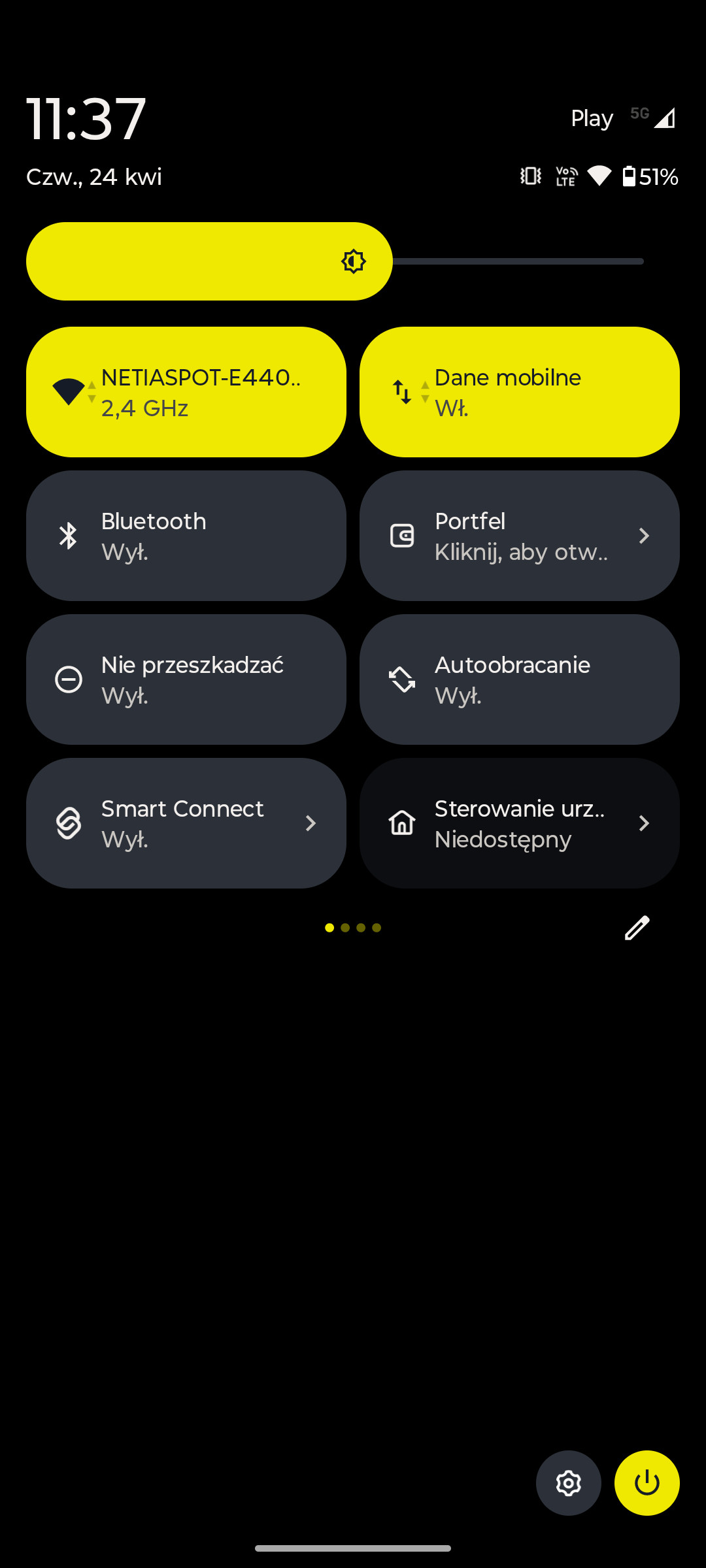Toggle the NETIASPOT Wi-Fi tile

coord(186,392)
